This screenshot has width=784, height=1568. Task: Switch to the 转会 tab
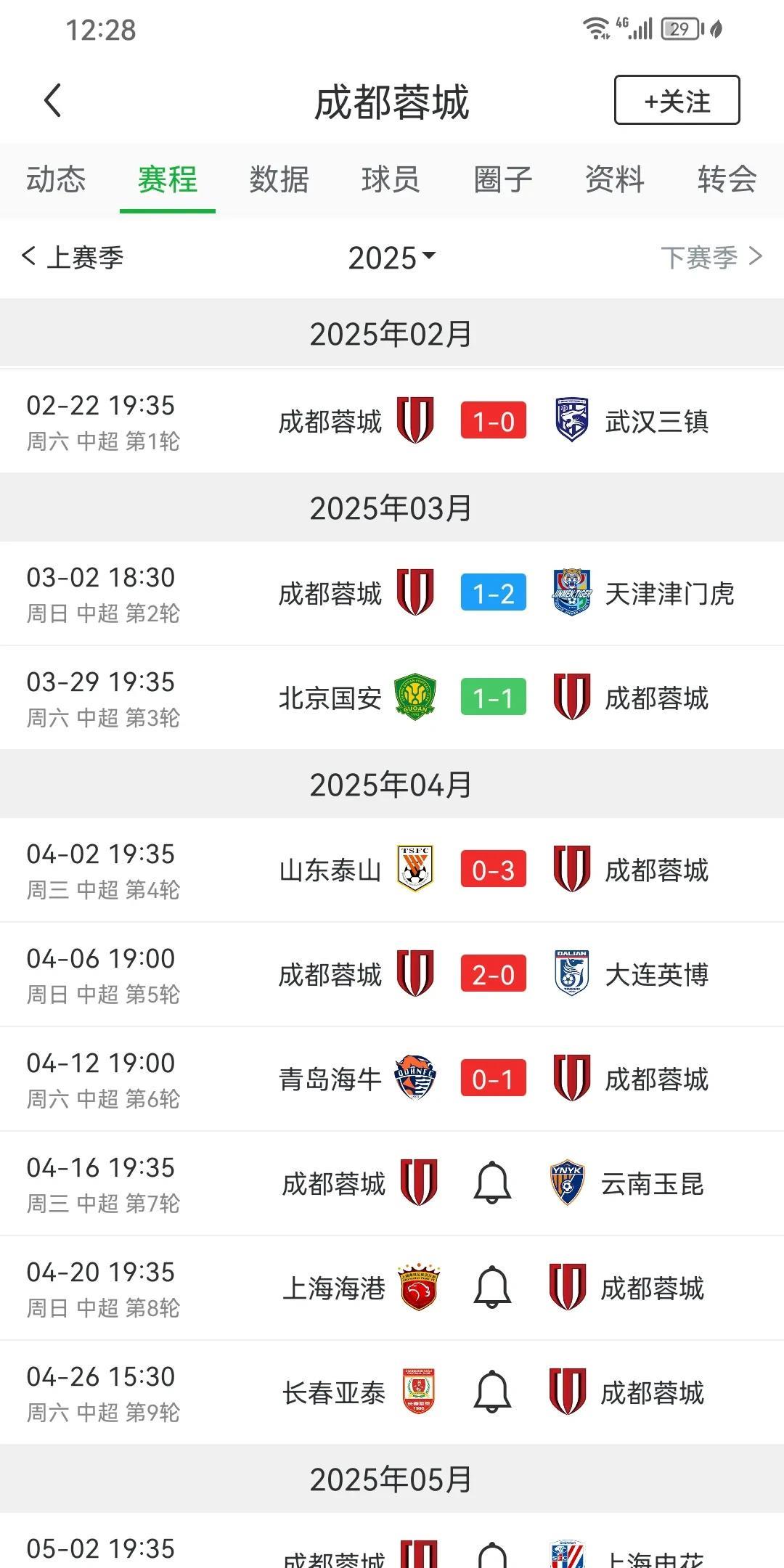click(x=727, y=179)
